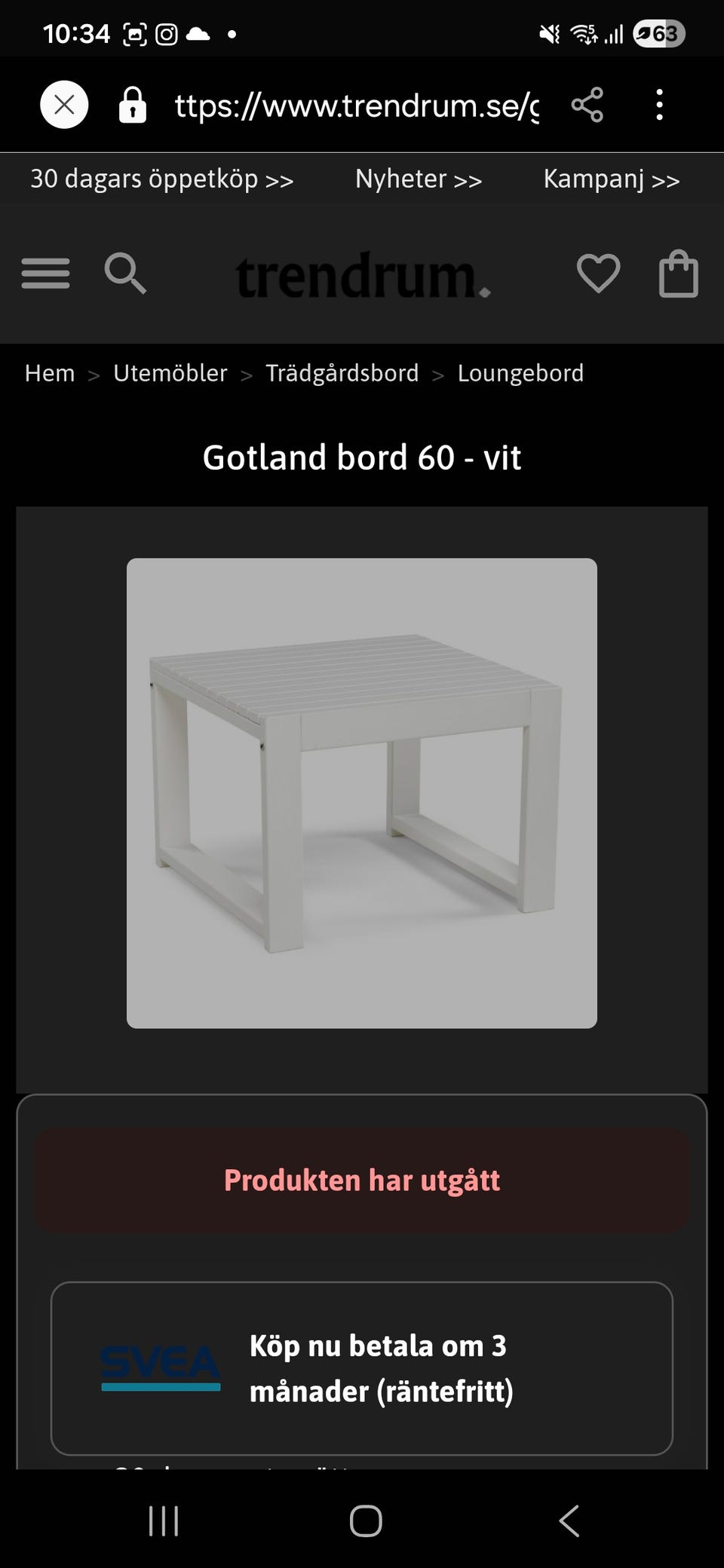Image resolution: width=724 pixels, height=1568 pixels.
Task: Navigate to Hem breadcrumb
Action: (x=49, y=372)
